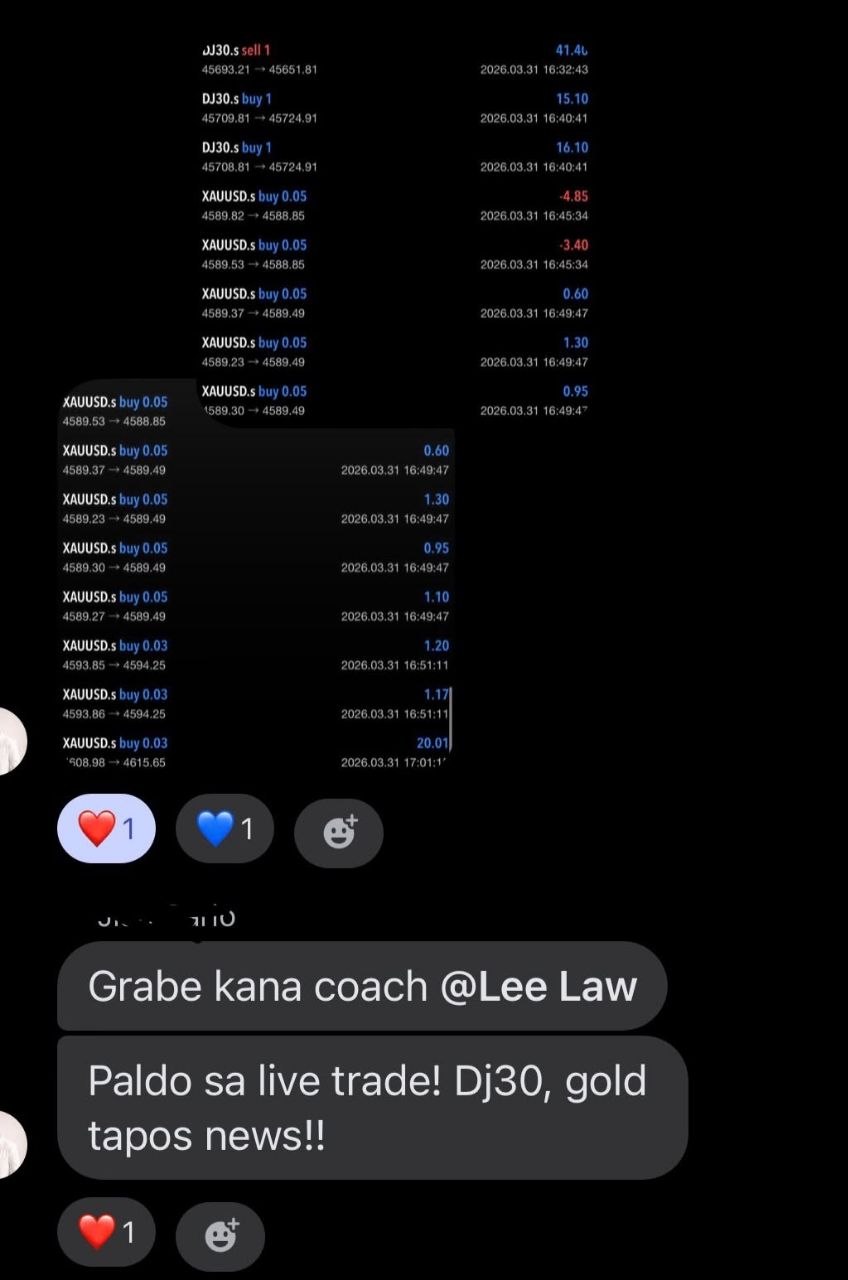This screenshot has width=848, height=1280.
Task: Add a reaction to the Paldo sa live trade message
Action: 220,1237
